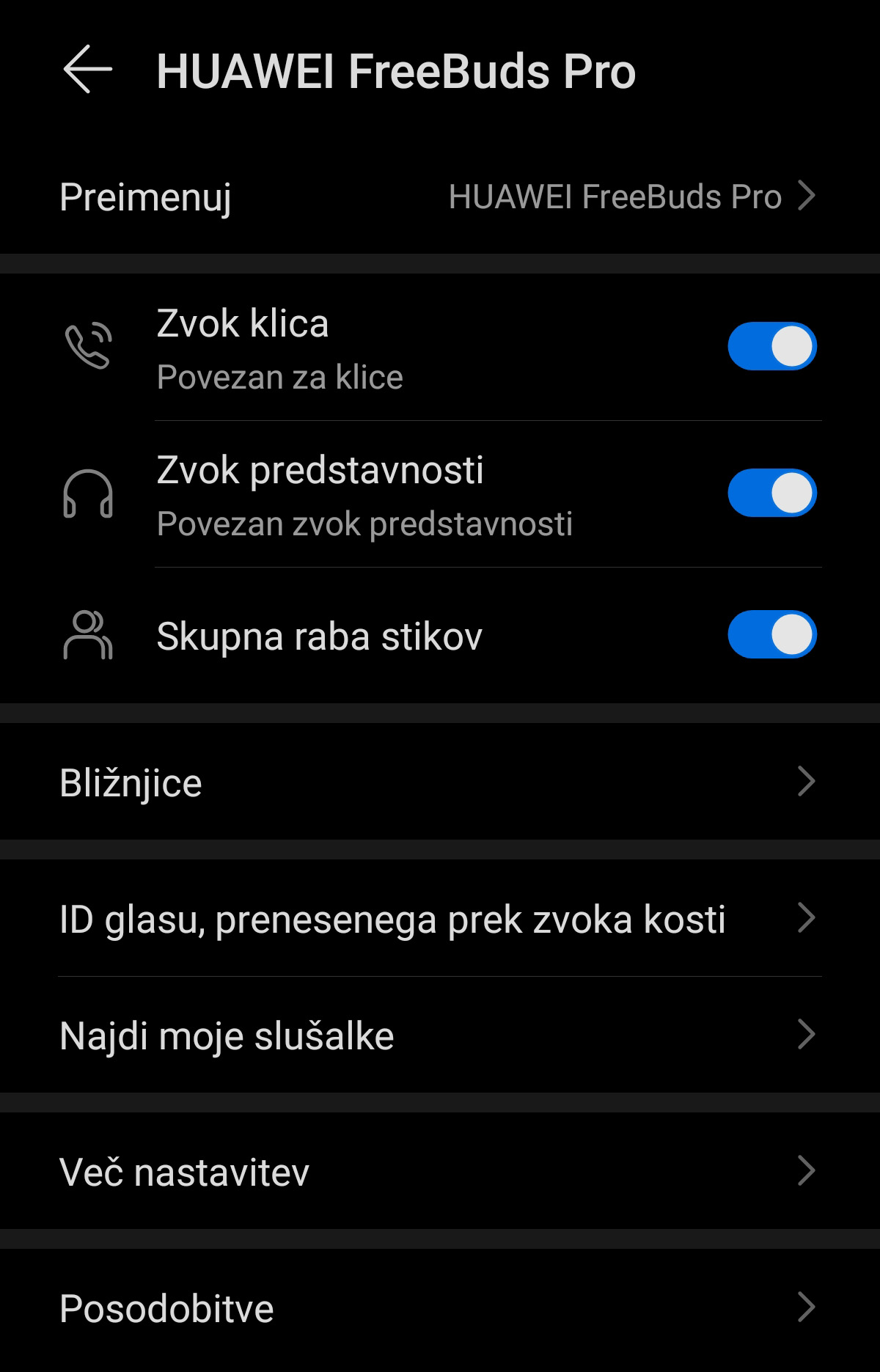This screenshot has width=880, height=1372.
Task: Toggle Skupna raba stikov off
Action: click(x=771, y=634)
